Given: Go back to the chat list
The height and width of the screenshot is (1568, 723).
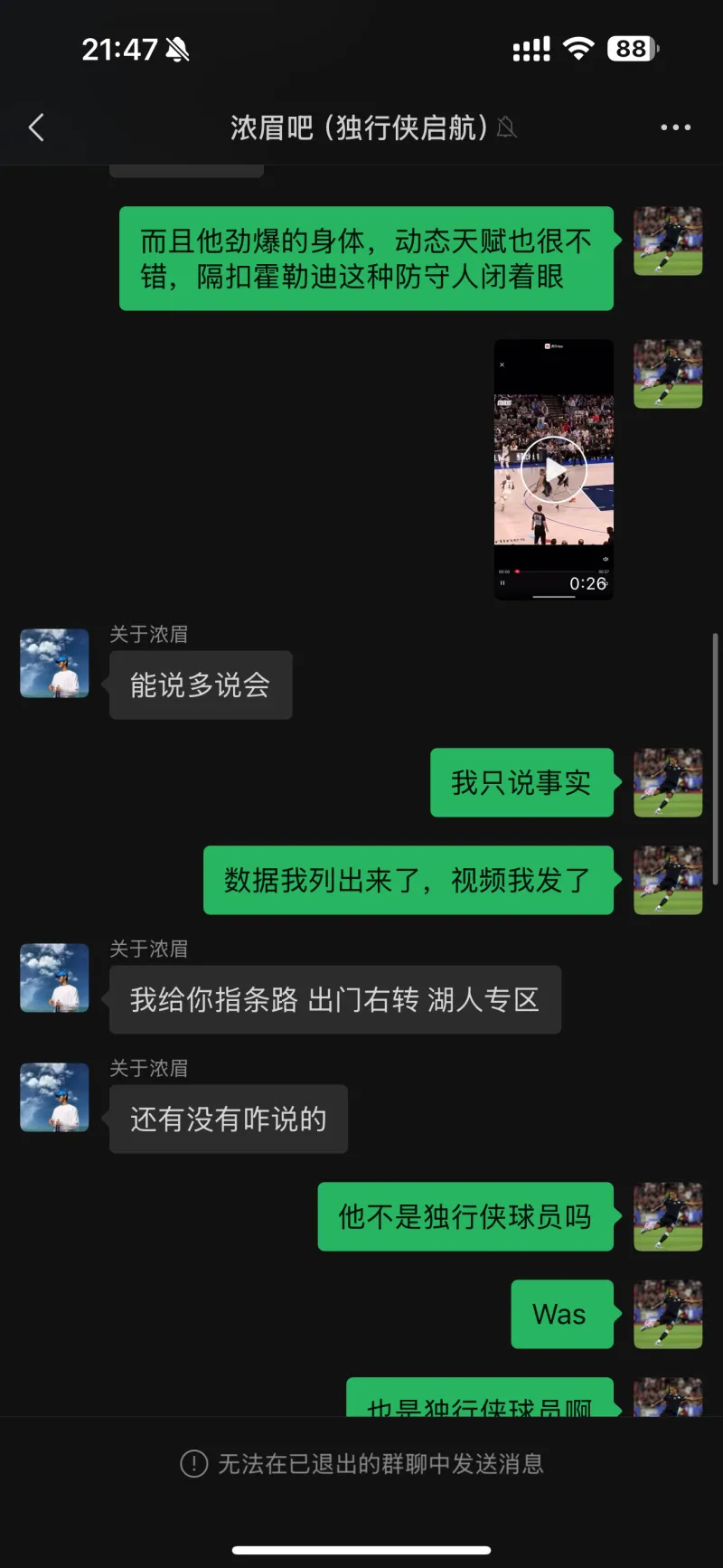Looking at the screenshot, I should click(x=37, y=128).
